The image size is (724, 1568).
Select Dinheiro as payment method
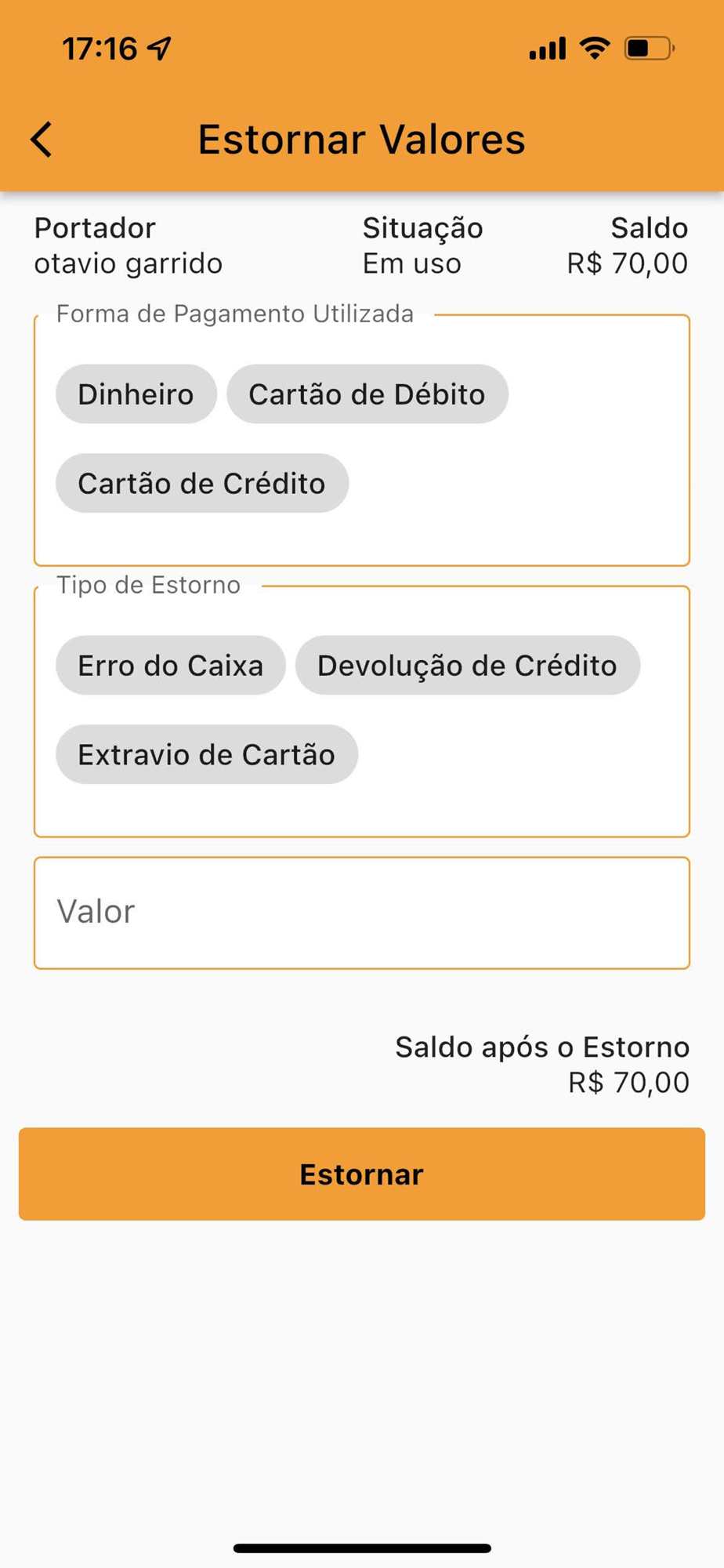pyautogui.click(x=136, y=394)
